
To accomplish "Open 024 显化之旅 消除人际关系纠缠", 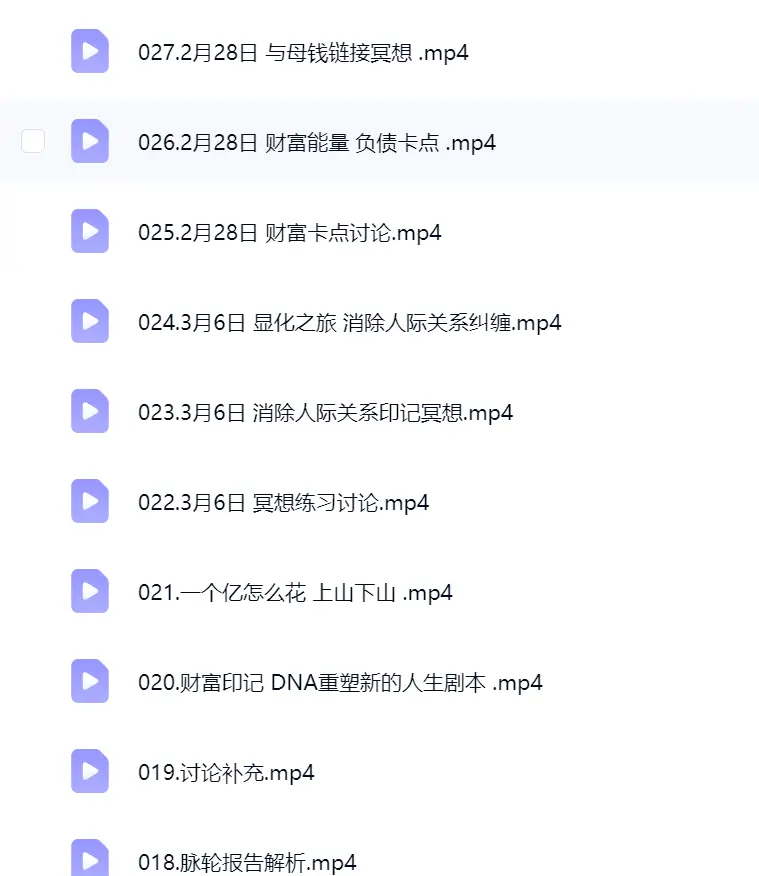I will click(x=350, y=322).
